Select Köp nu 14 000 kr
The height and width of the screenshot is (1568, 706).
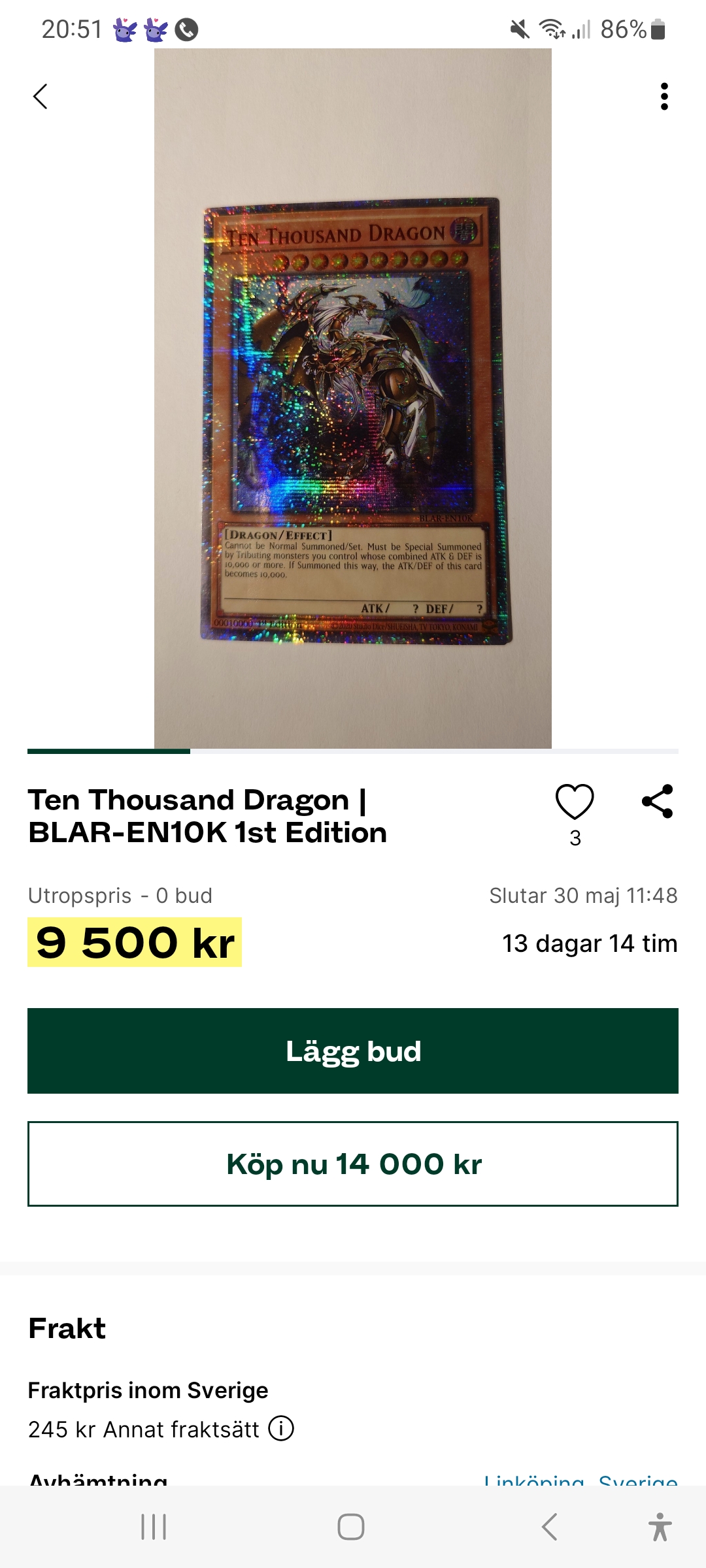(353, 1164)
